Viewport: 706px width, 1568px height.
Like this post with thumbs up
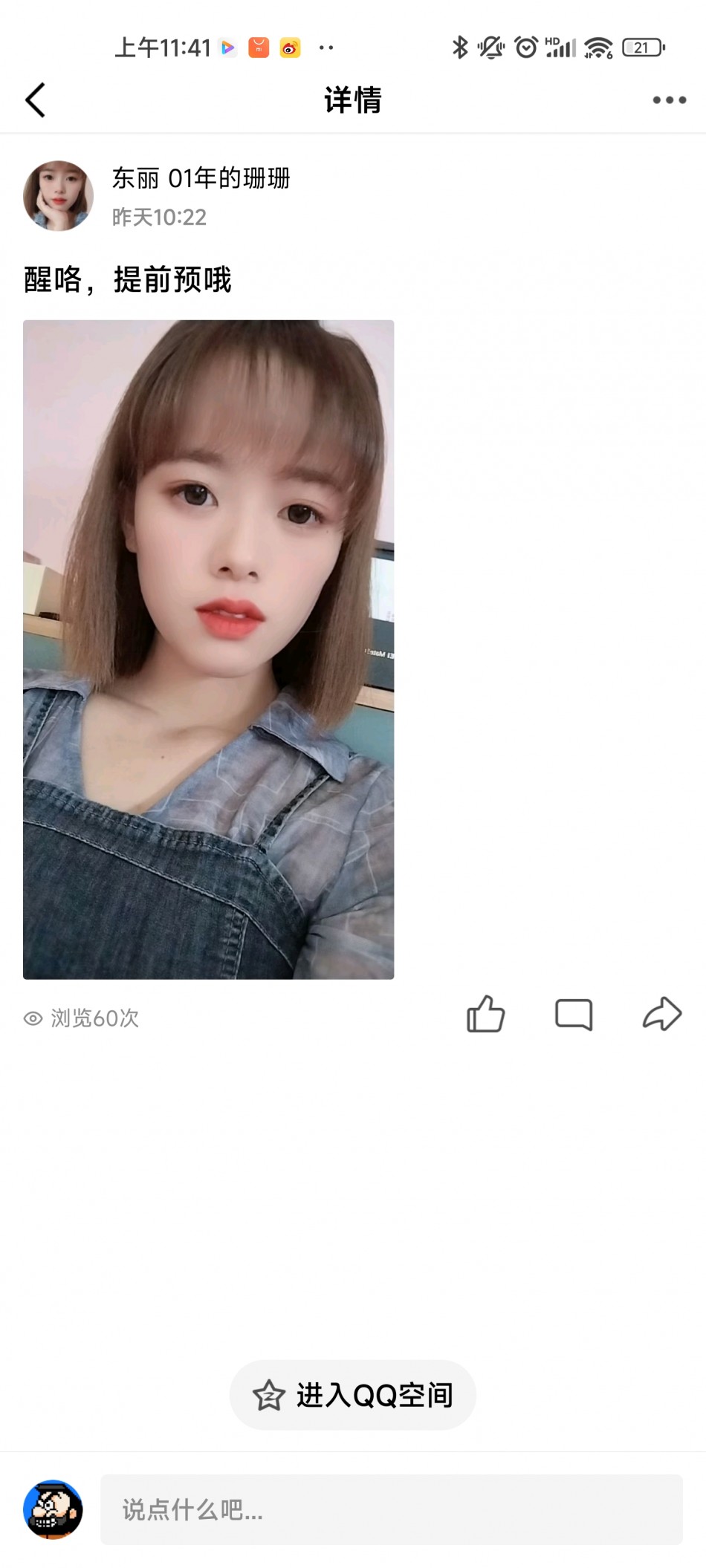pyautogui.click(x=485, y=1015)
